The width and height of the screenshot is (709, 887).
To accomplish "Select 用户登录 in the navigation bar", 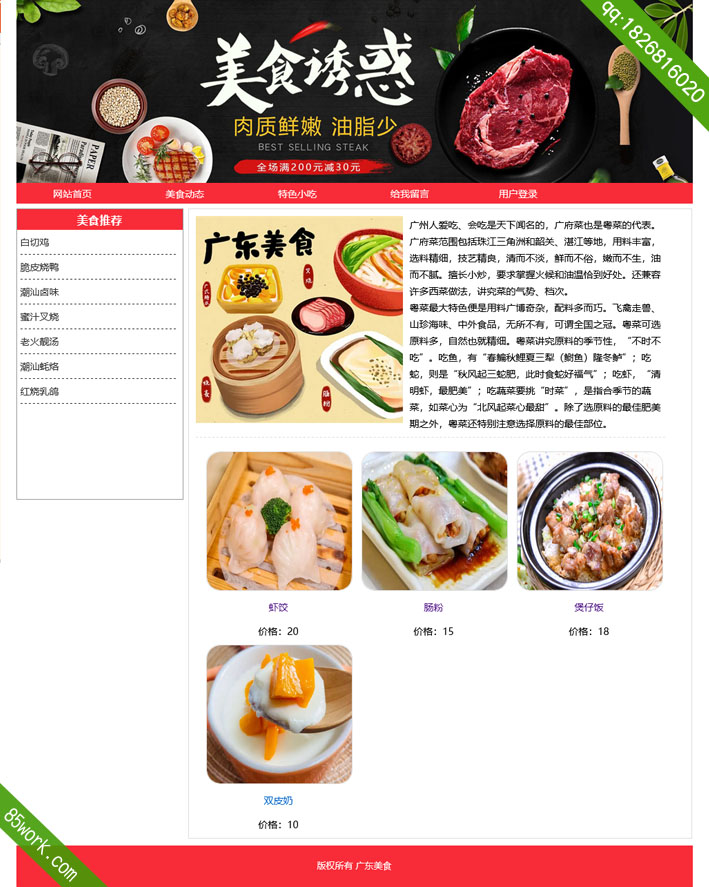I will pyautogui.click(x=518, y=194).
